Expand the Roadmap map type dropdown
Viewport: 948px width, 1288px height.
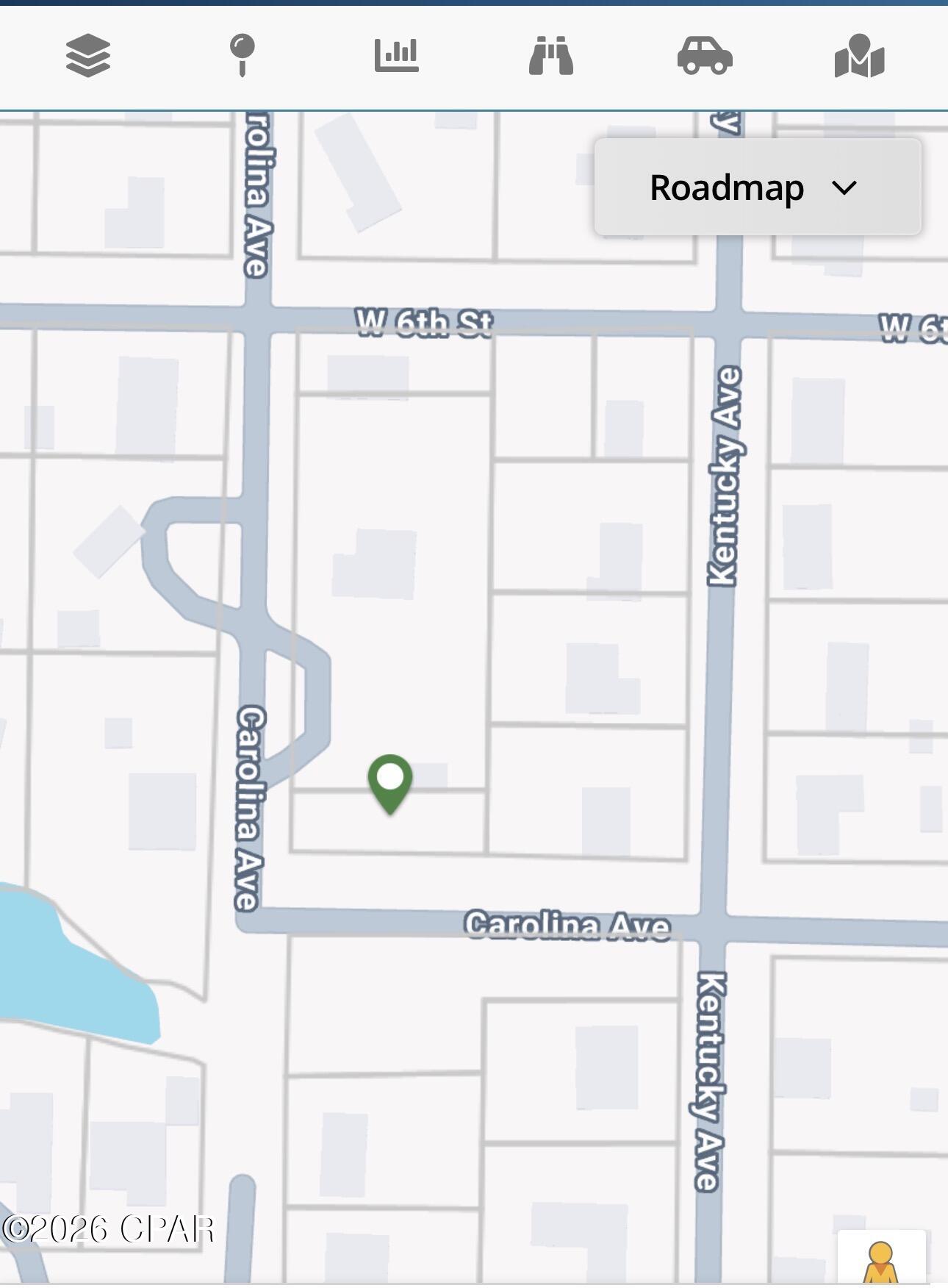coord(757,187)
